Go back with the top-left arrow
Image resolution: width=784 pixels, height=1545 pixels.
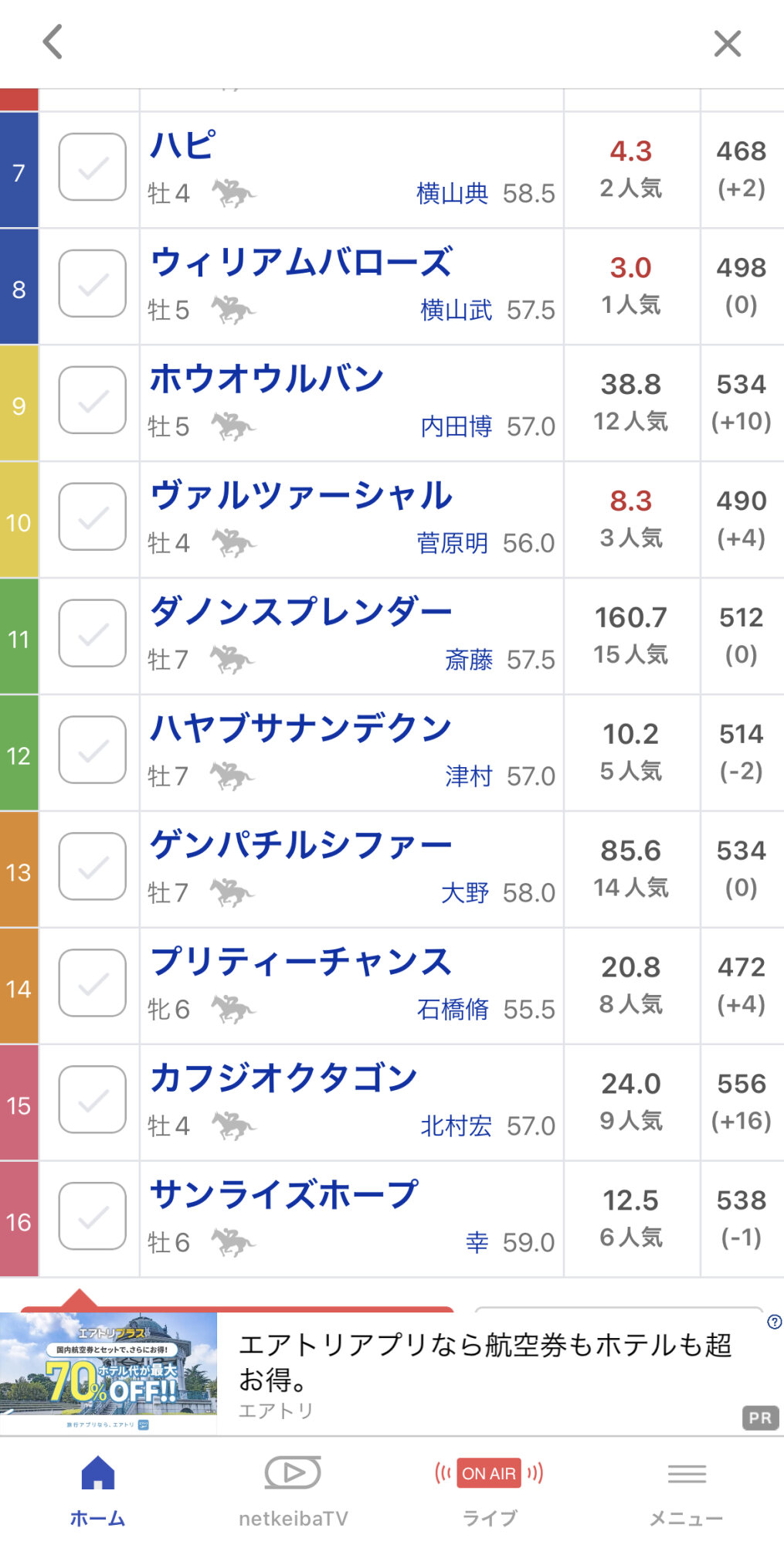click(x=53, y=42)
